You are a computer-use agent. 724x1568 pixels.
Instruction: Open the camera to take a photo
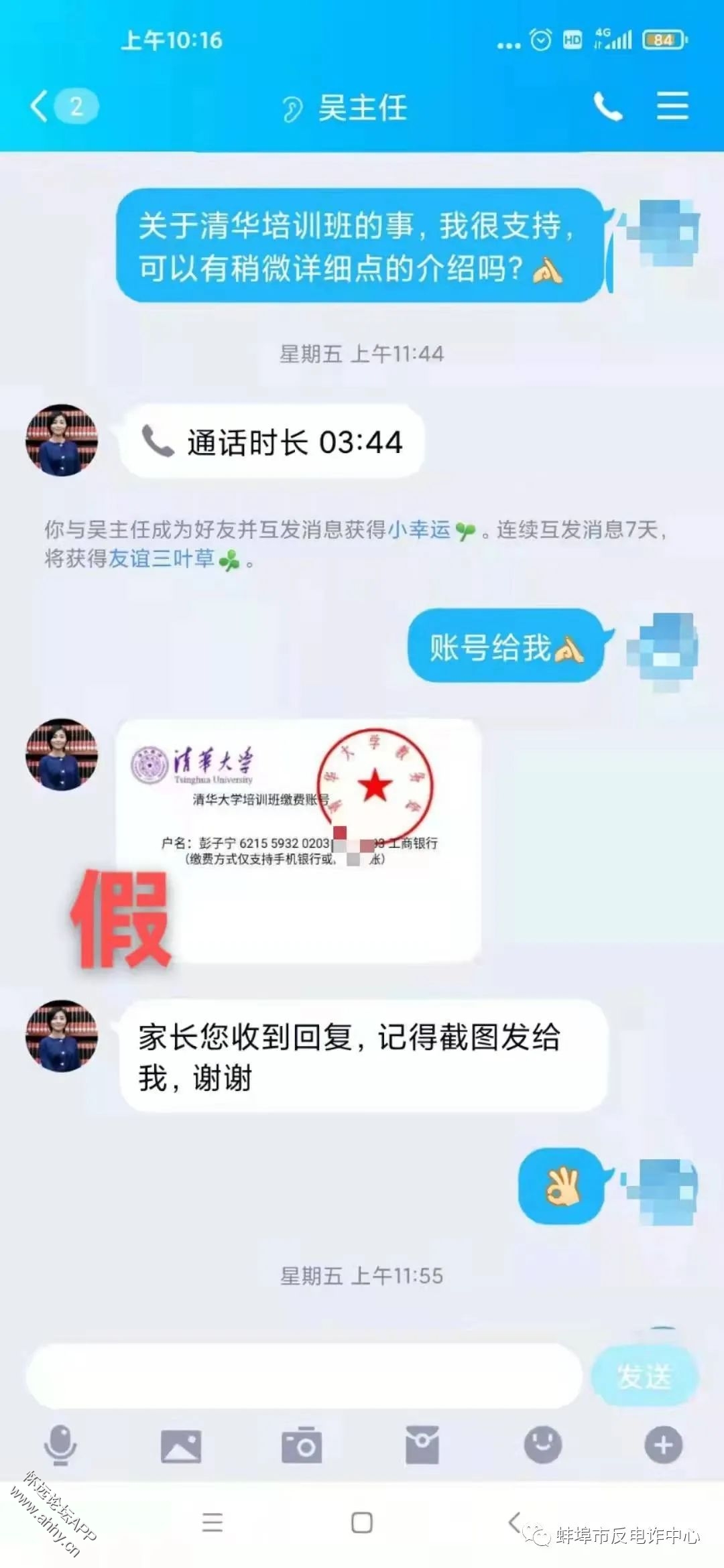[x=302, y=1445]
